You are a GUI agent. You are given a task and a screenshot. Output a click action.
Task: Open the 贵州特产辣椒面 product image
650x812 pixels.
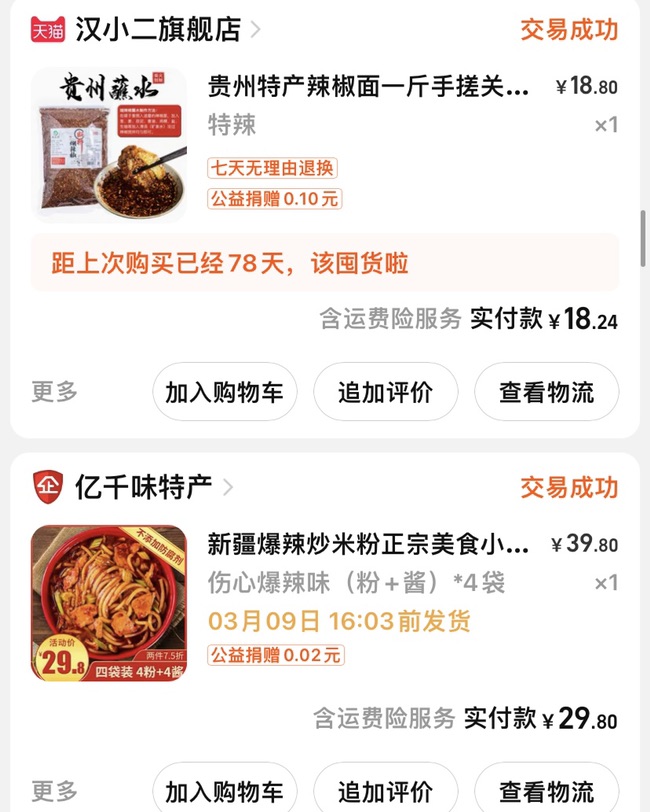click(109, 143)
